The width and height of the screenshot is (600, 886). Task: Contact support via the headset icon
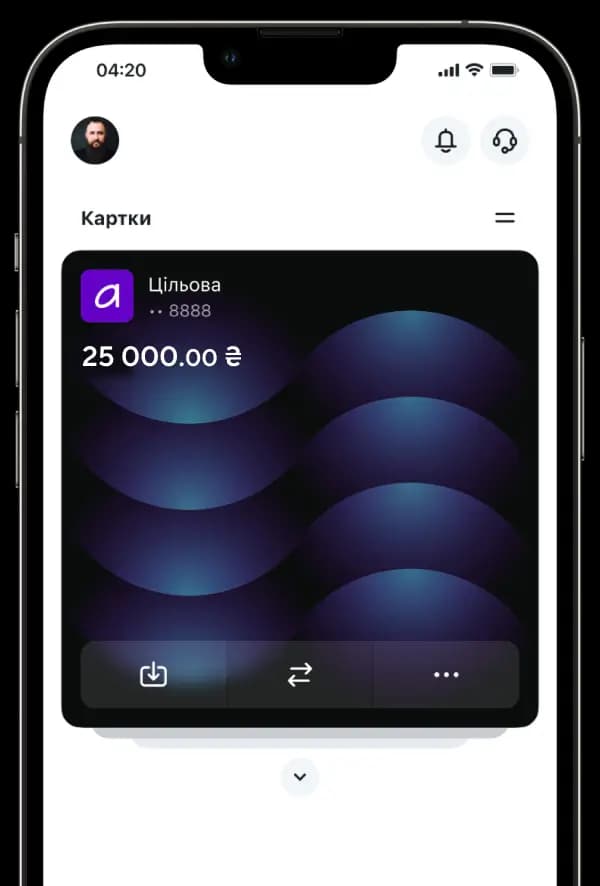pos(505,141)
